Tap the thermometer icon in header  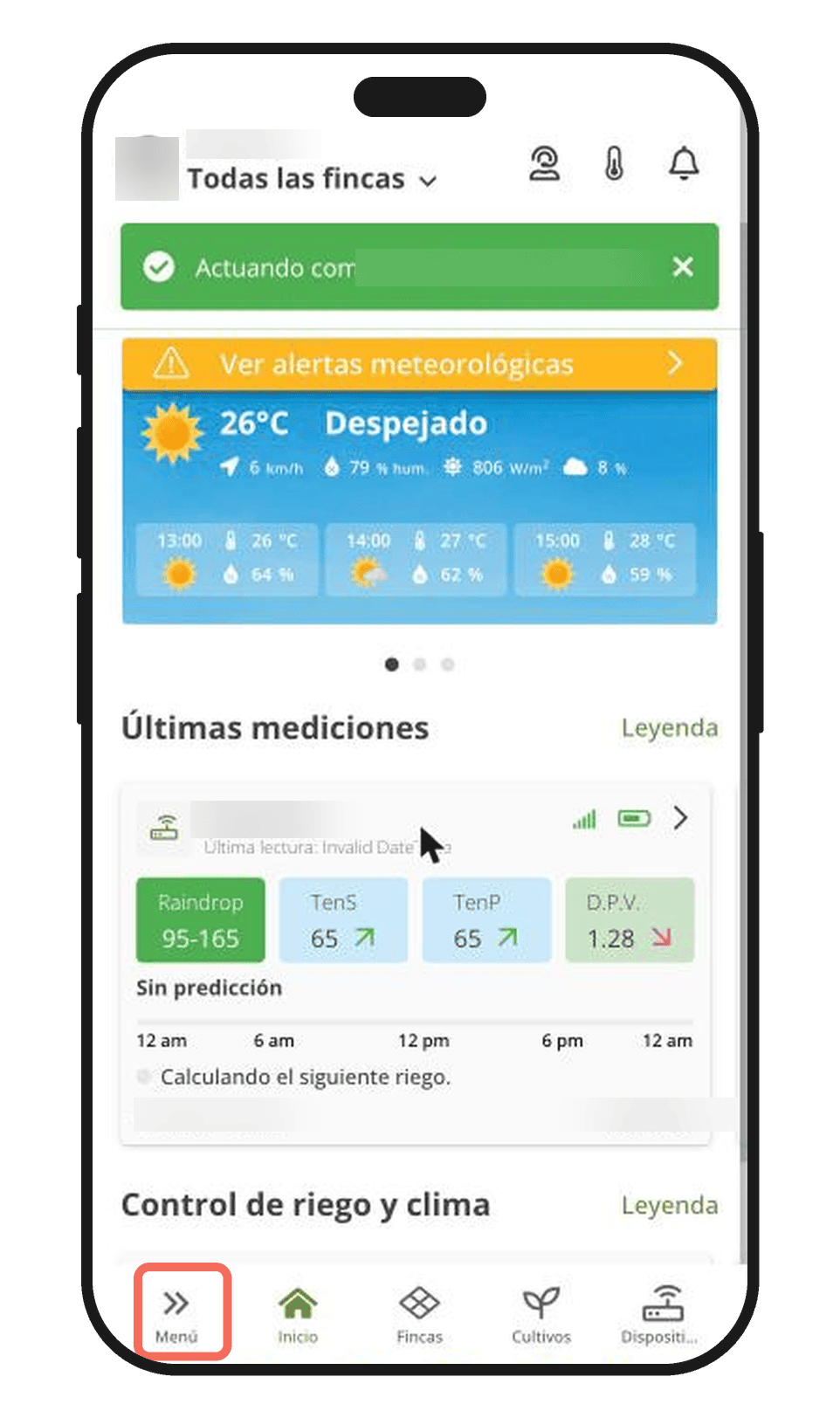tap(615, 163)
